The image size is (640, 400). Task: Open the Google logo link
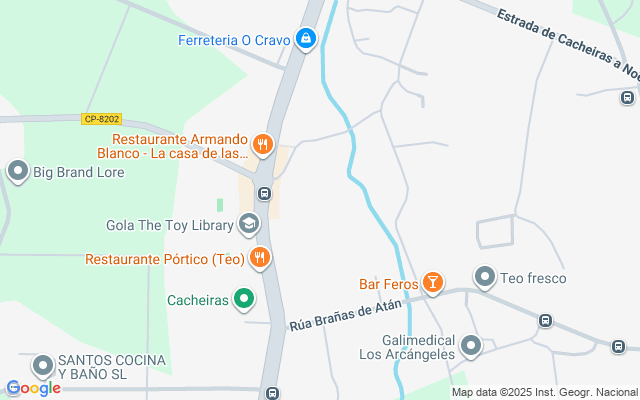33,388
